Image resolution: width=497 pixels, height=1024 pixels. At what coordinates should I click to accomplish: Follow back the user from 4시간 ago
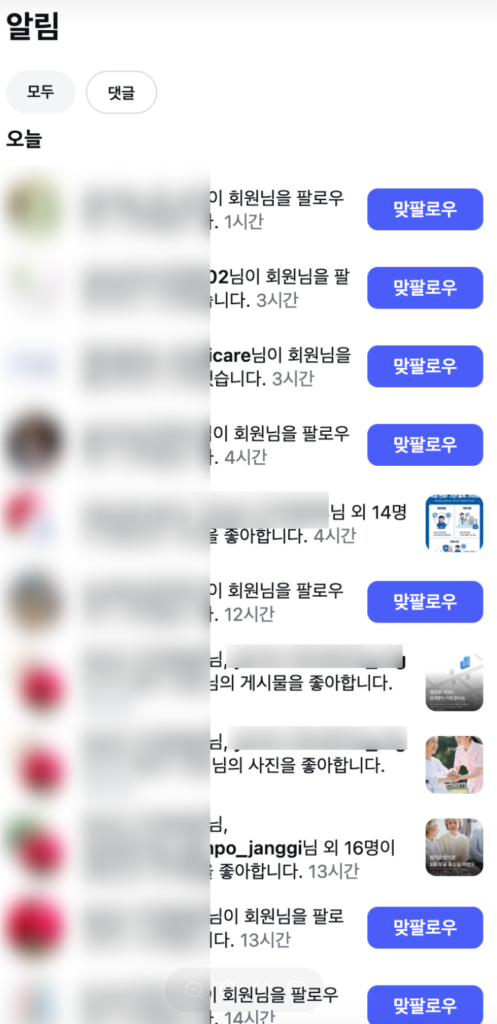[x=425, y=445]
